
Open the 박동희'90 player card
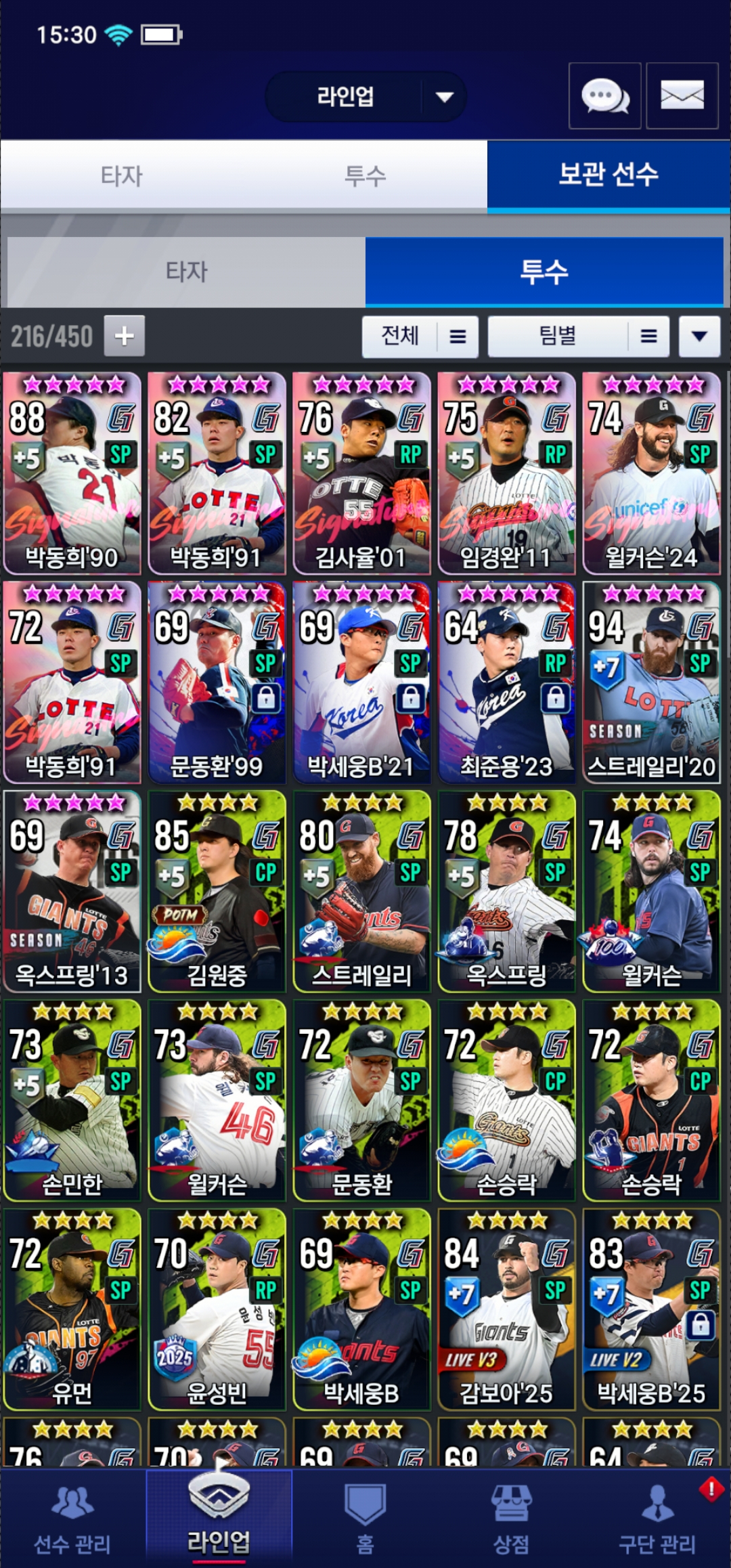click(x=72, y=474)
